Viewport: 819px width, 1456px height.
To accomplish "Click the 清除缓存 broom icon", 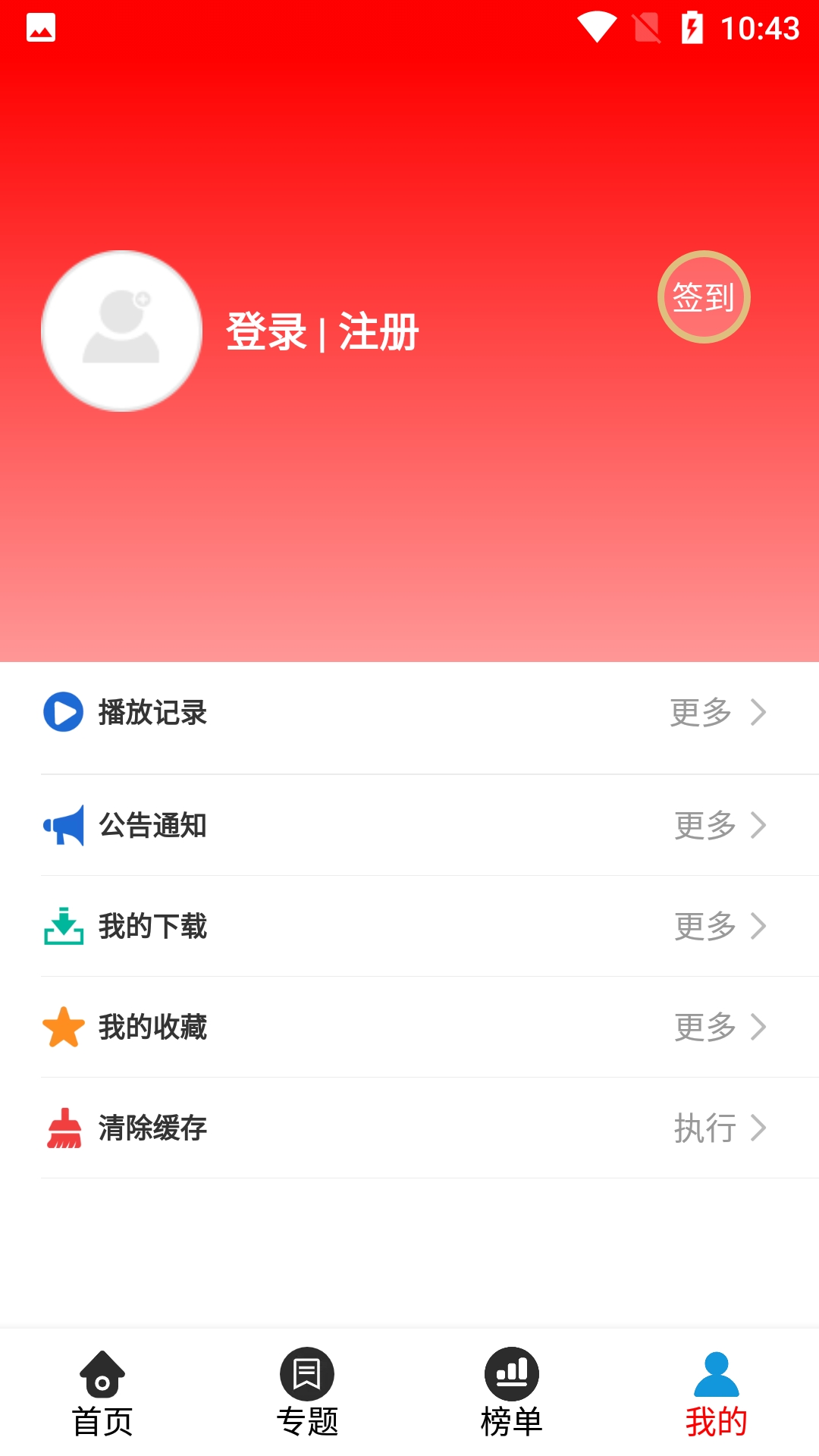I will tap(64, 1128).
